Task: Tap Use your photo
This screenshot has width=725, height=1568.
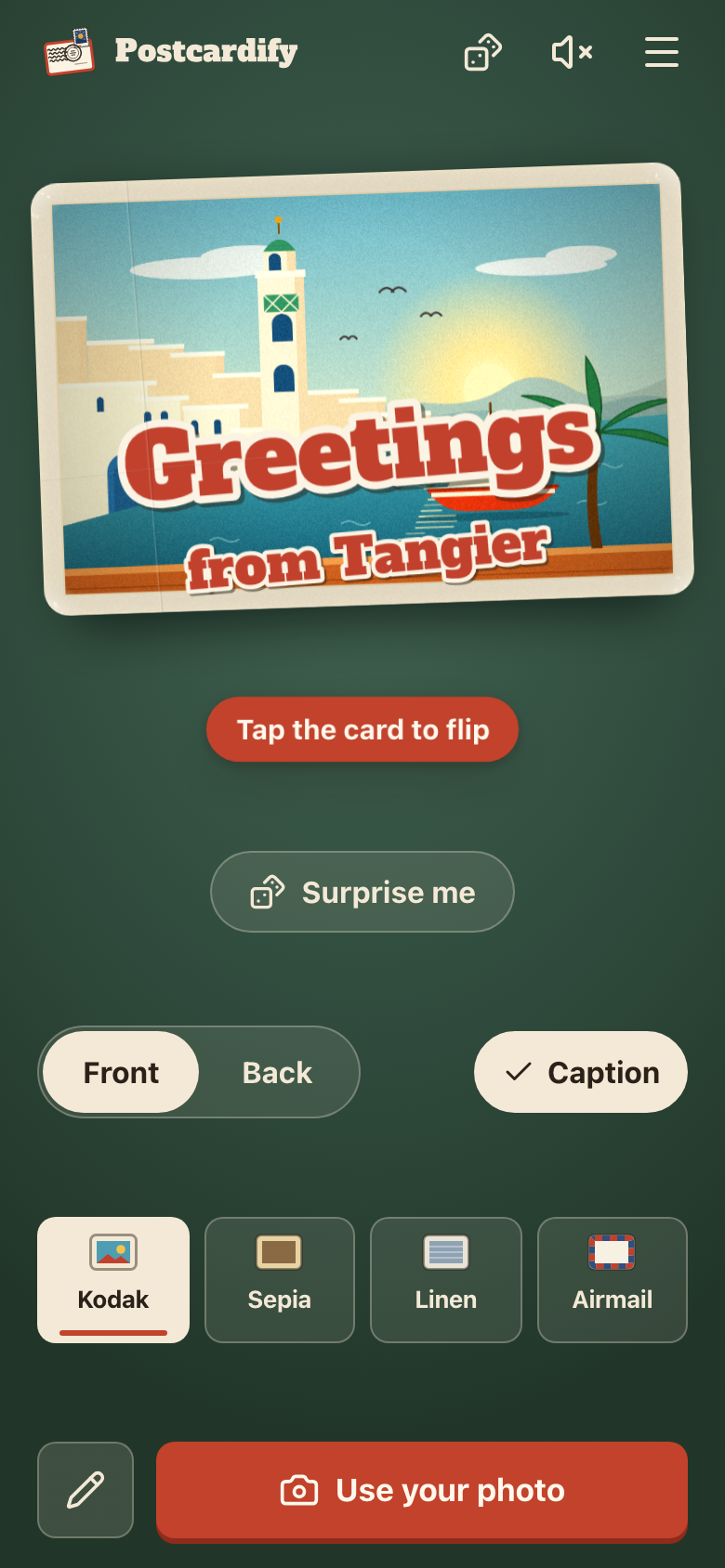Action: click(422, 1491)
